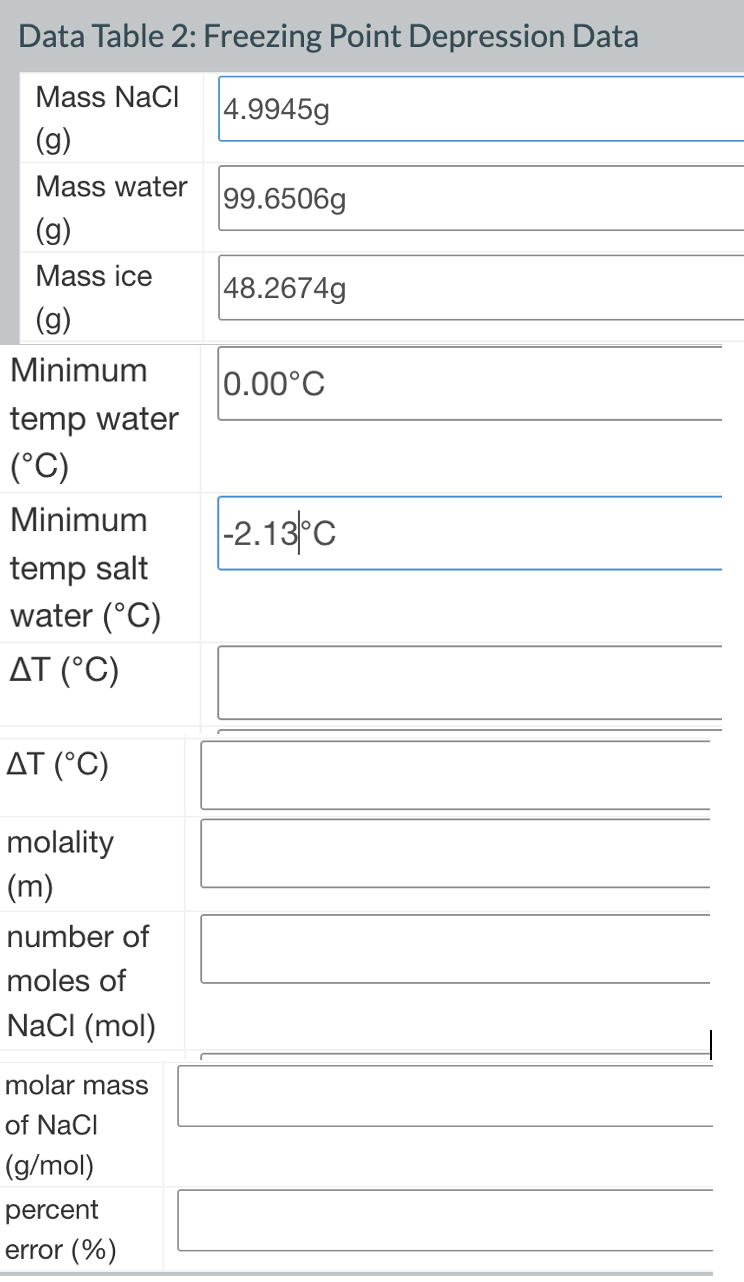This screenshot has width=744, height=1282.
Task: Select the number of moles of NaCl field
Action: click(x=455, y=948)
